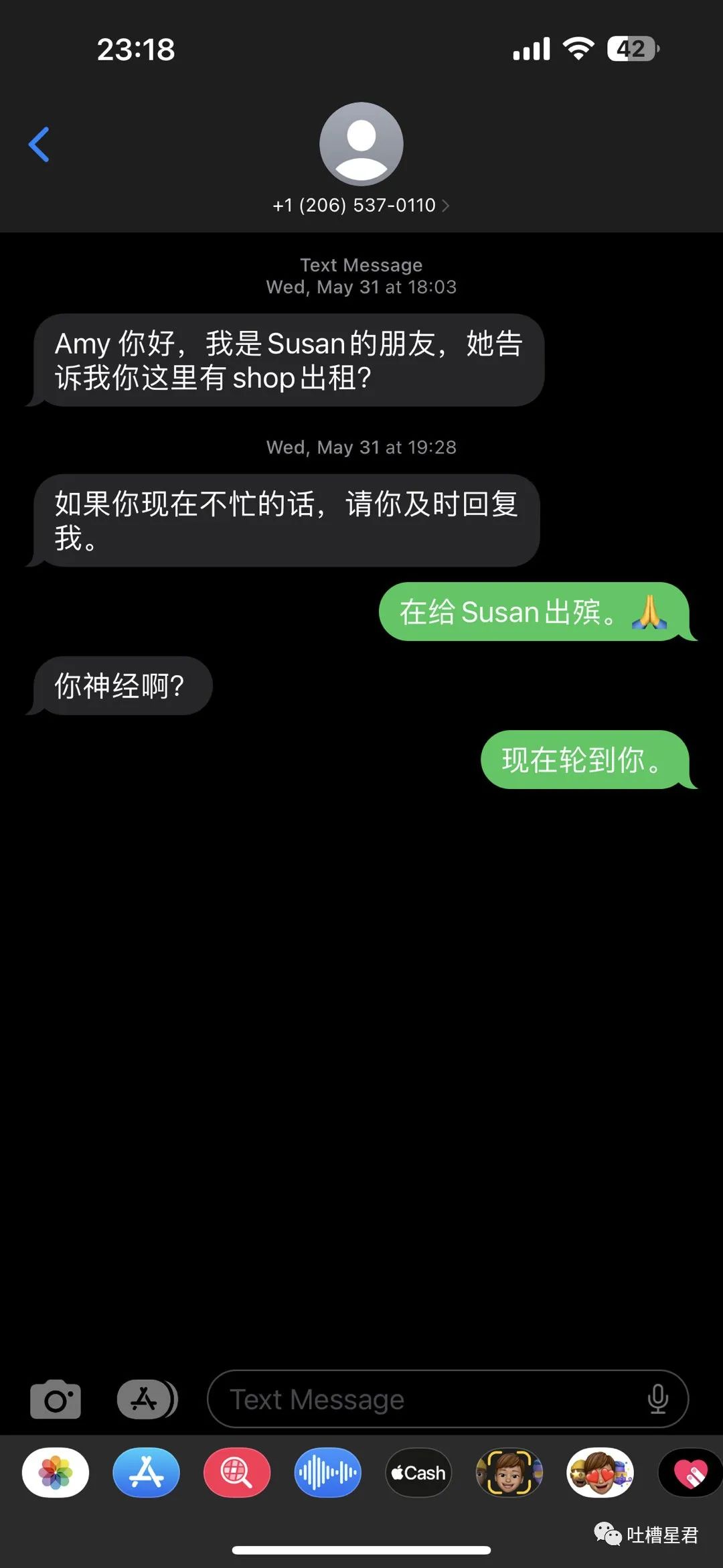723x1568 pixels.
Task: Open the App Store in the app strip
Action: [x=146, y=1473]
